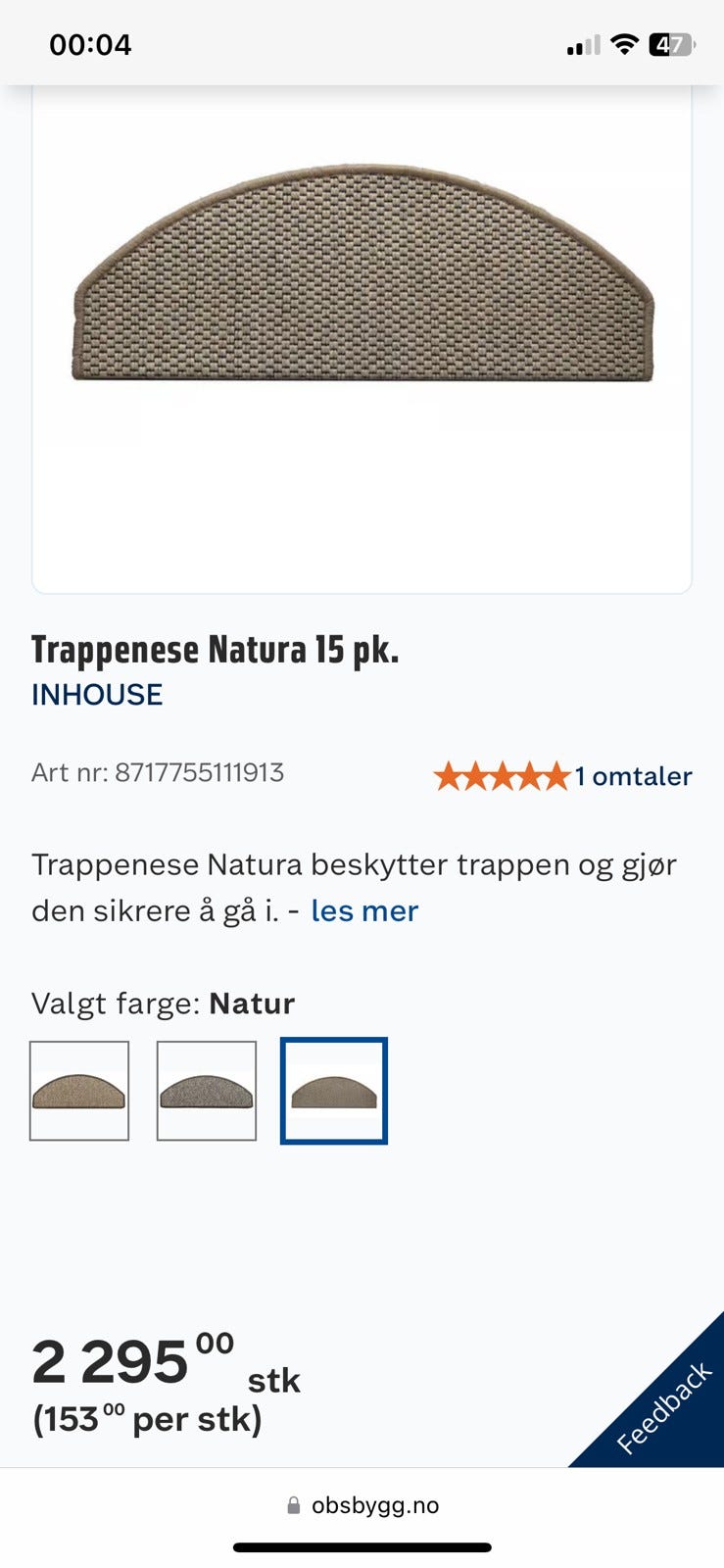Tap the battery indicator showing 47
The width and height of the screenshot is (724, 1568).
click(x=672, y=43)
